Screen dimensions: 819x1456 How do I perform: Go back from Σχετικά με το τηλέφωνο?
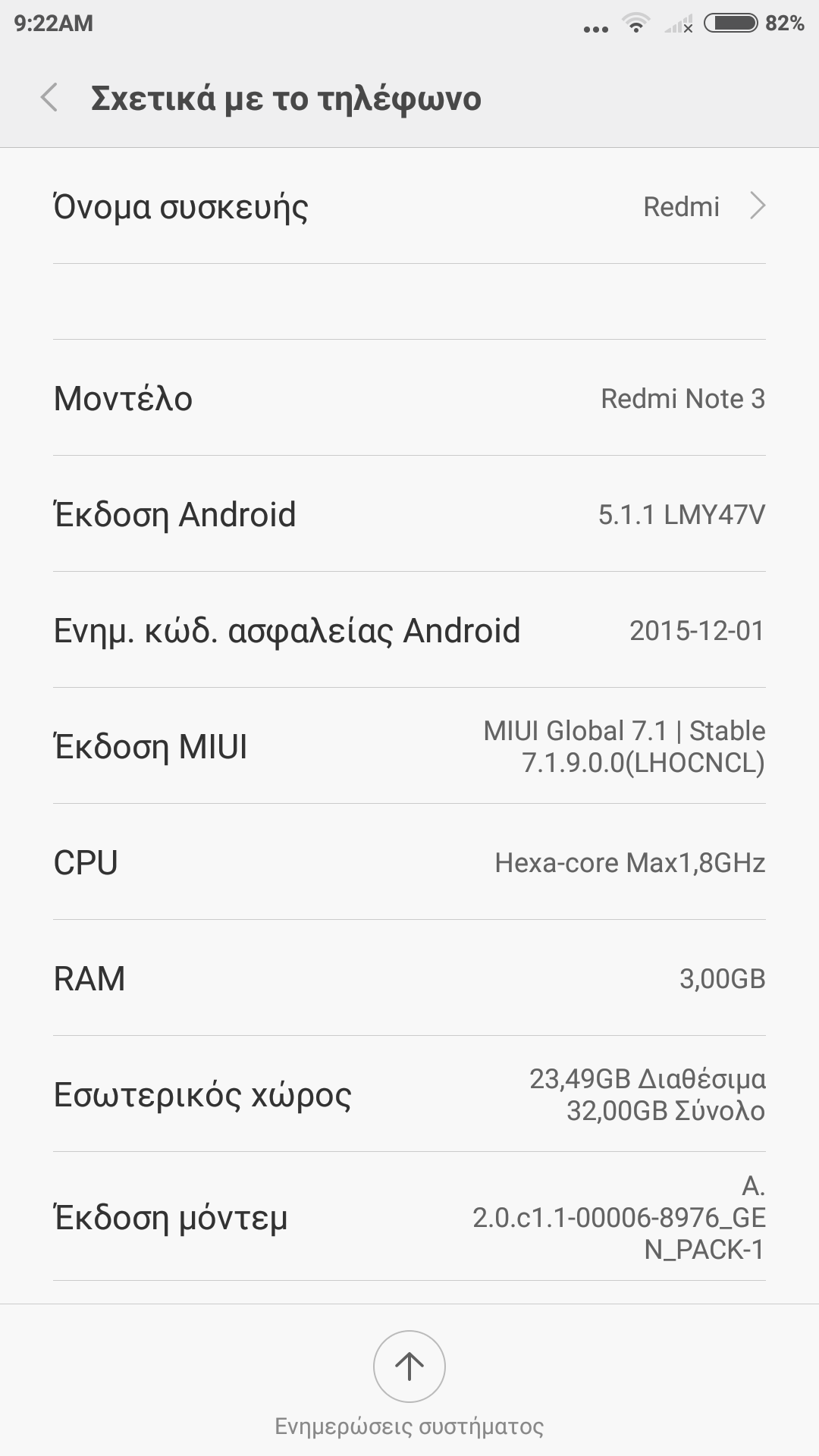50,99
